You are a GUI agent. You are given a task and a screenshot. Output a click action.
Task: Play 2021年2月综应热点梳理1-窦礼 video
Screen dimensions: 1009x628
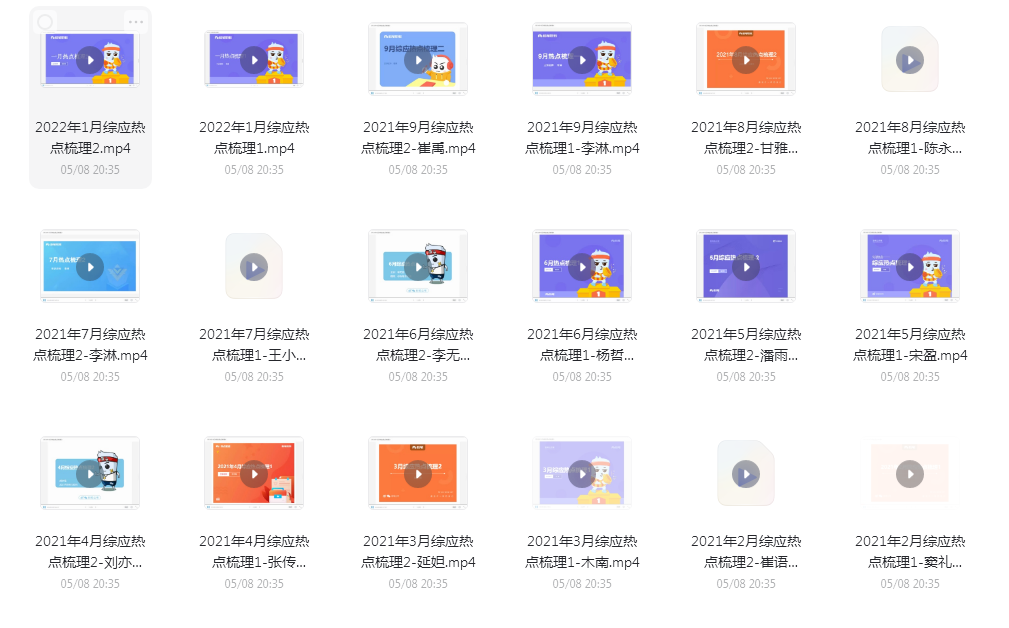point(910,474)
